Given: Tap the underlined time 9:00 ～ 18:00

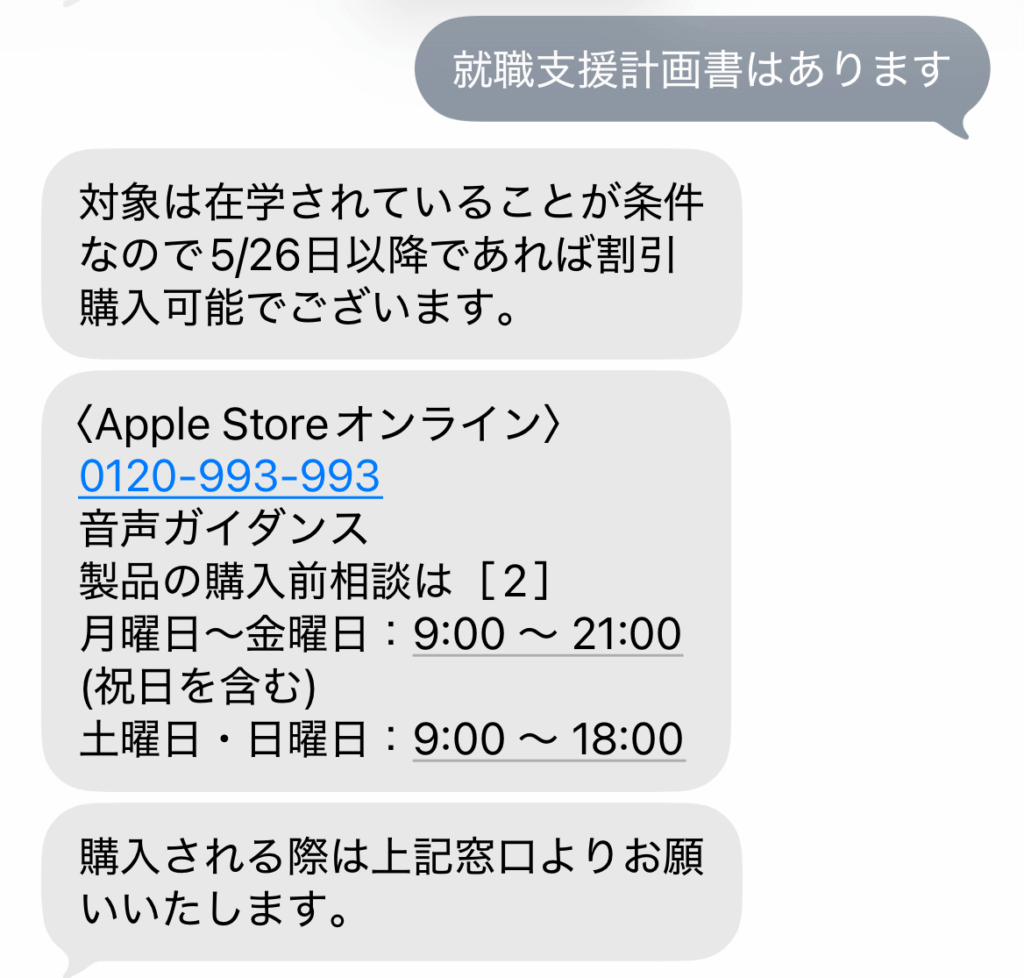Looking at the screenshot, I should [x=548, y=740].
